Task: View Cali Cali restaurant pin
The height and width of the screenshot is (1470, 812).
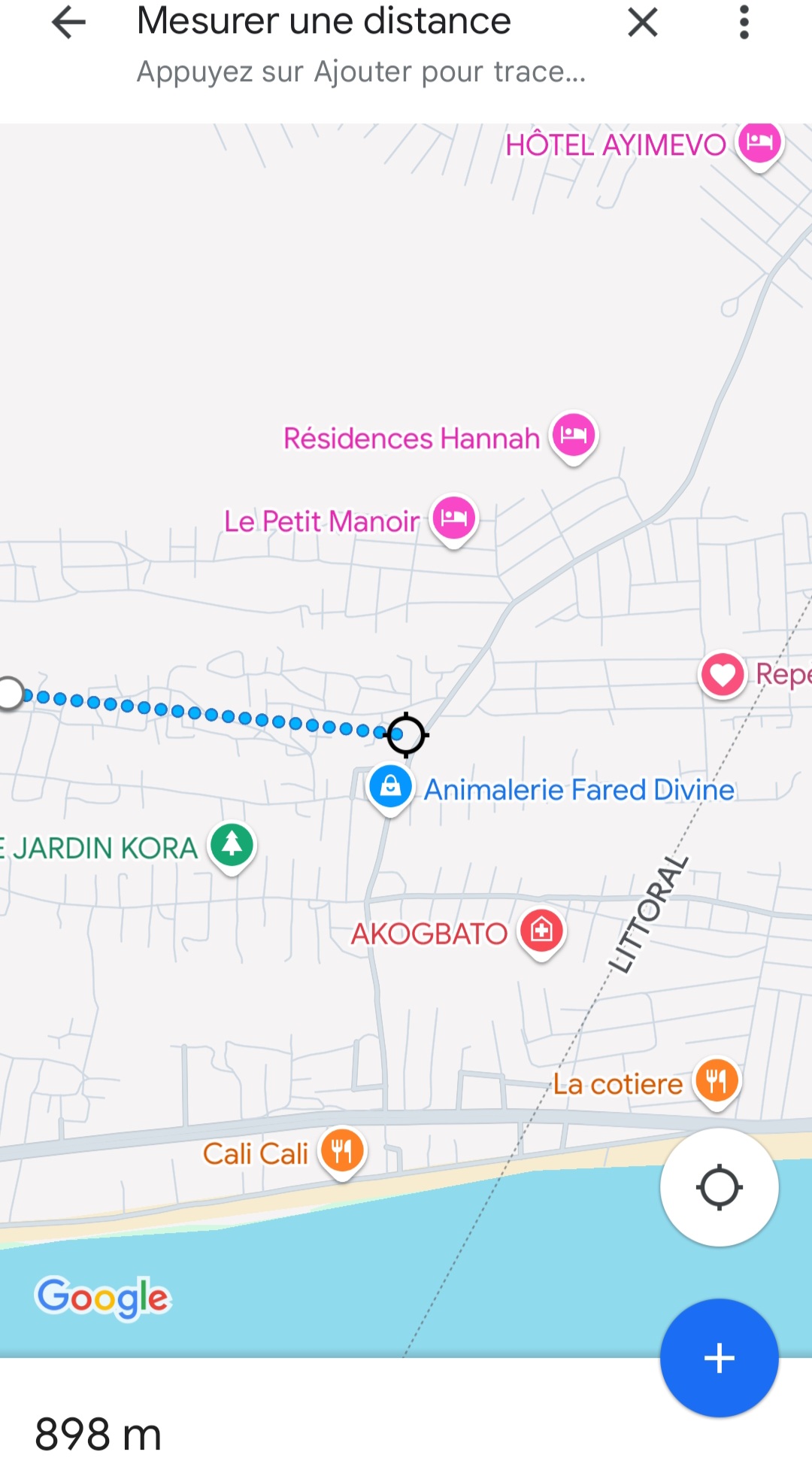Action: coord(342,1153)
